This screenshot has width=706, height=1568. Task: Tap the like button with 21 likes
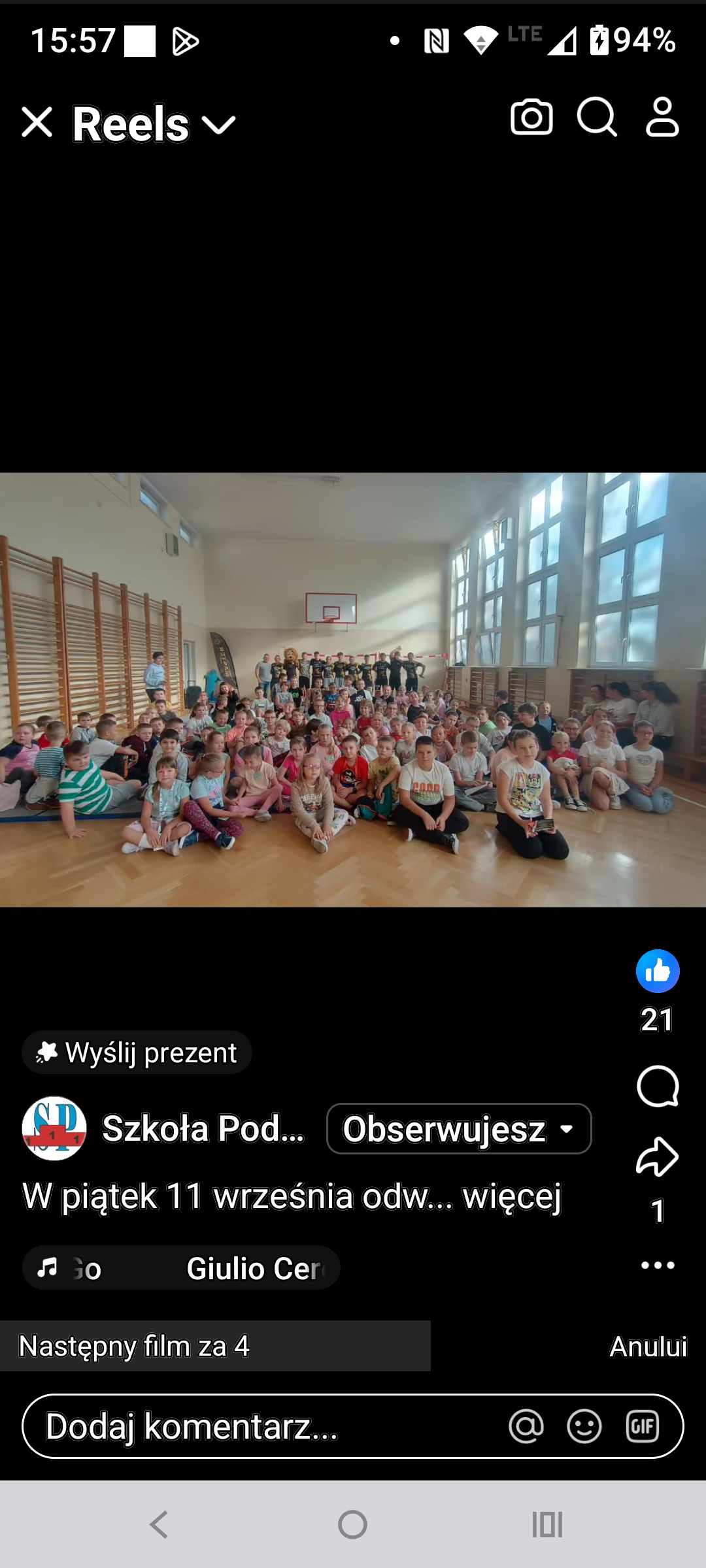tap(658, 971)
